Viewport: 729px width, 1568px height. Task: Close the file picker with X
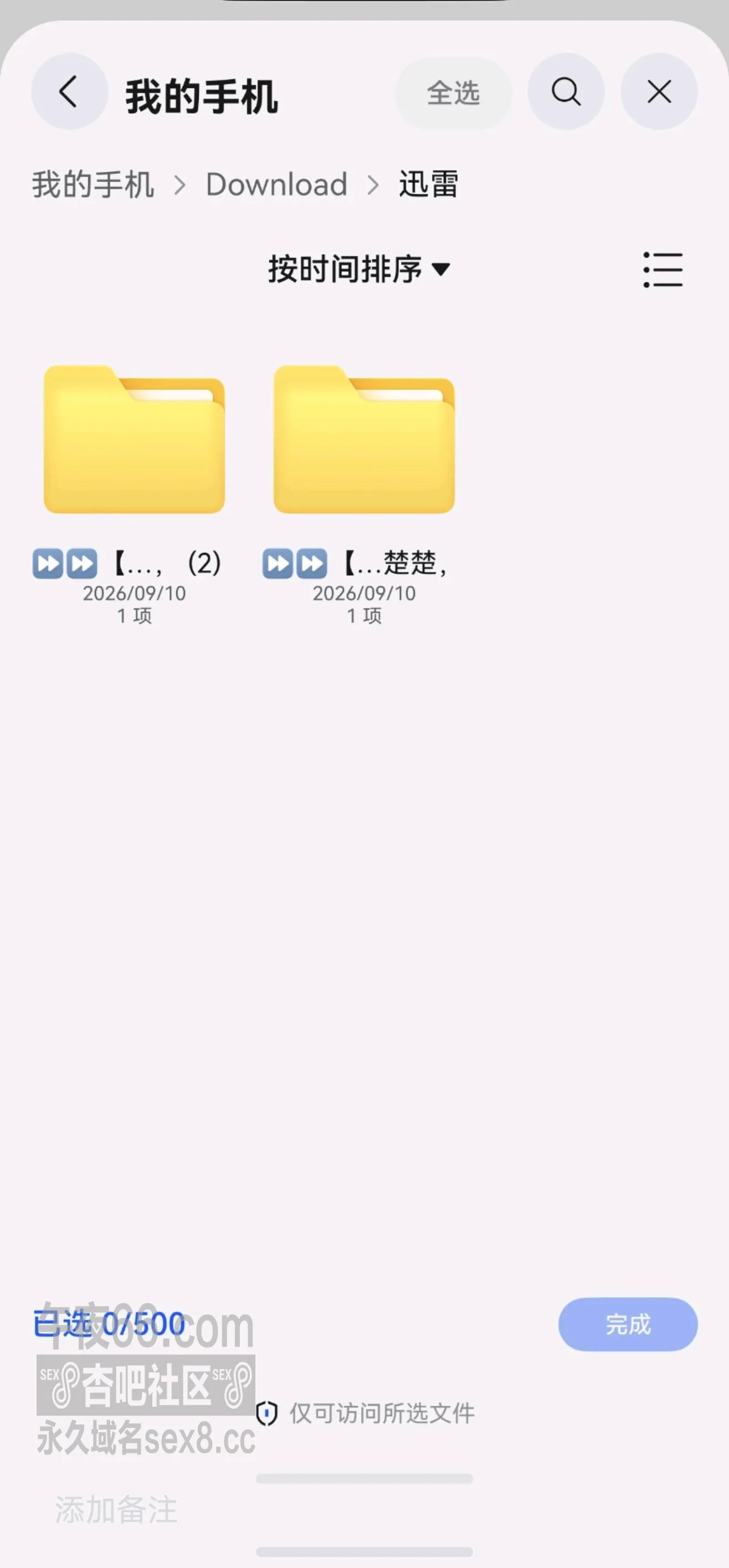point(659,92)
